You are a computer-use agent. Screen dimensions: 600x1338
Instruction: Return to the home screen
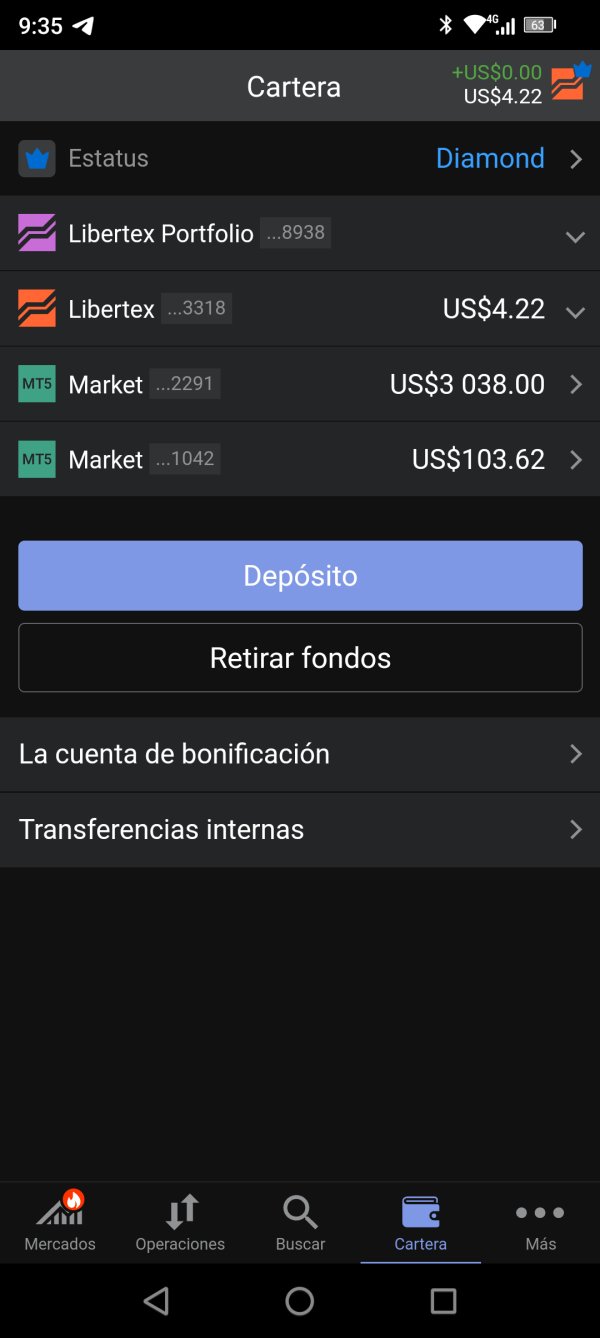[300, 1300]
